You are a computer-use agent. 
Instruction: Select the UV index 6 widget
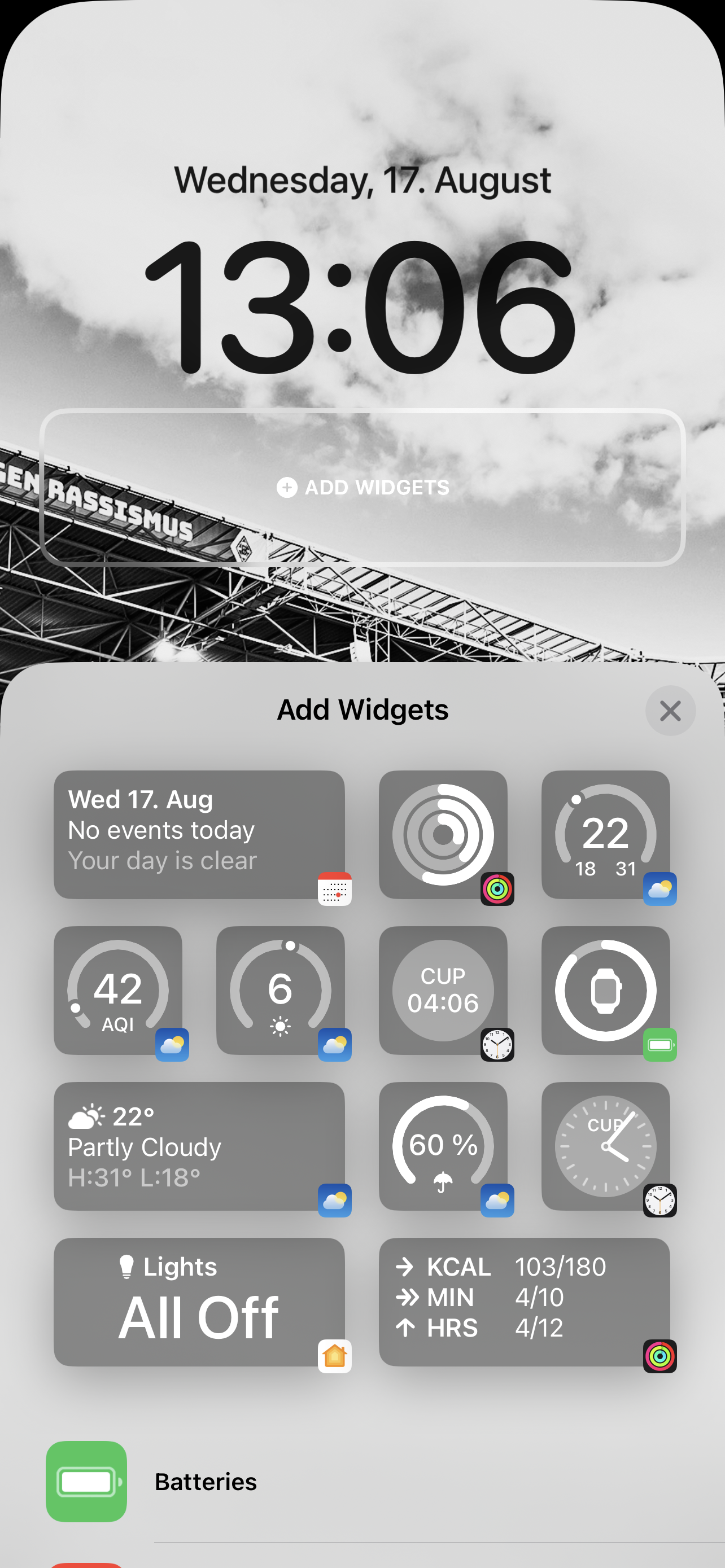pyautogui.click(x=281, y=991)
